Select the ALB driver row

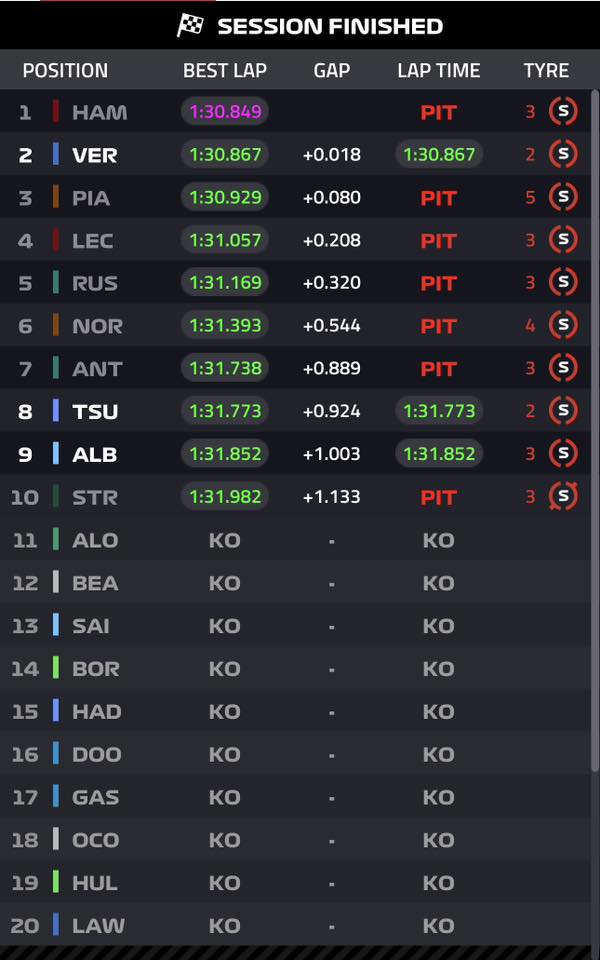[295, 454]
